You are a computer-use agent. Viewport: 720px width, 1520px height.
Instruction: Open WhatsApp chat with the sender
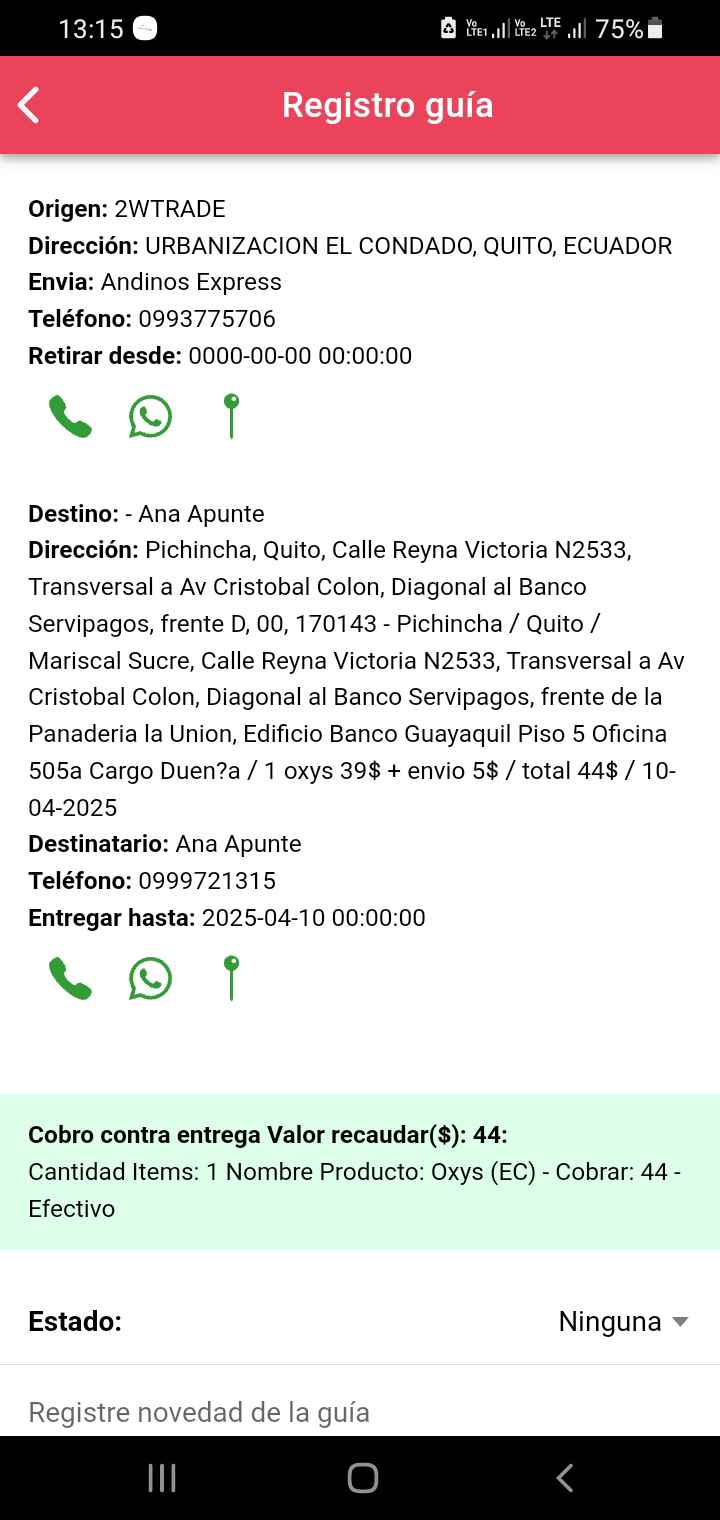pos(150,416)
